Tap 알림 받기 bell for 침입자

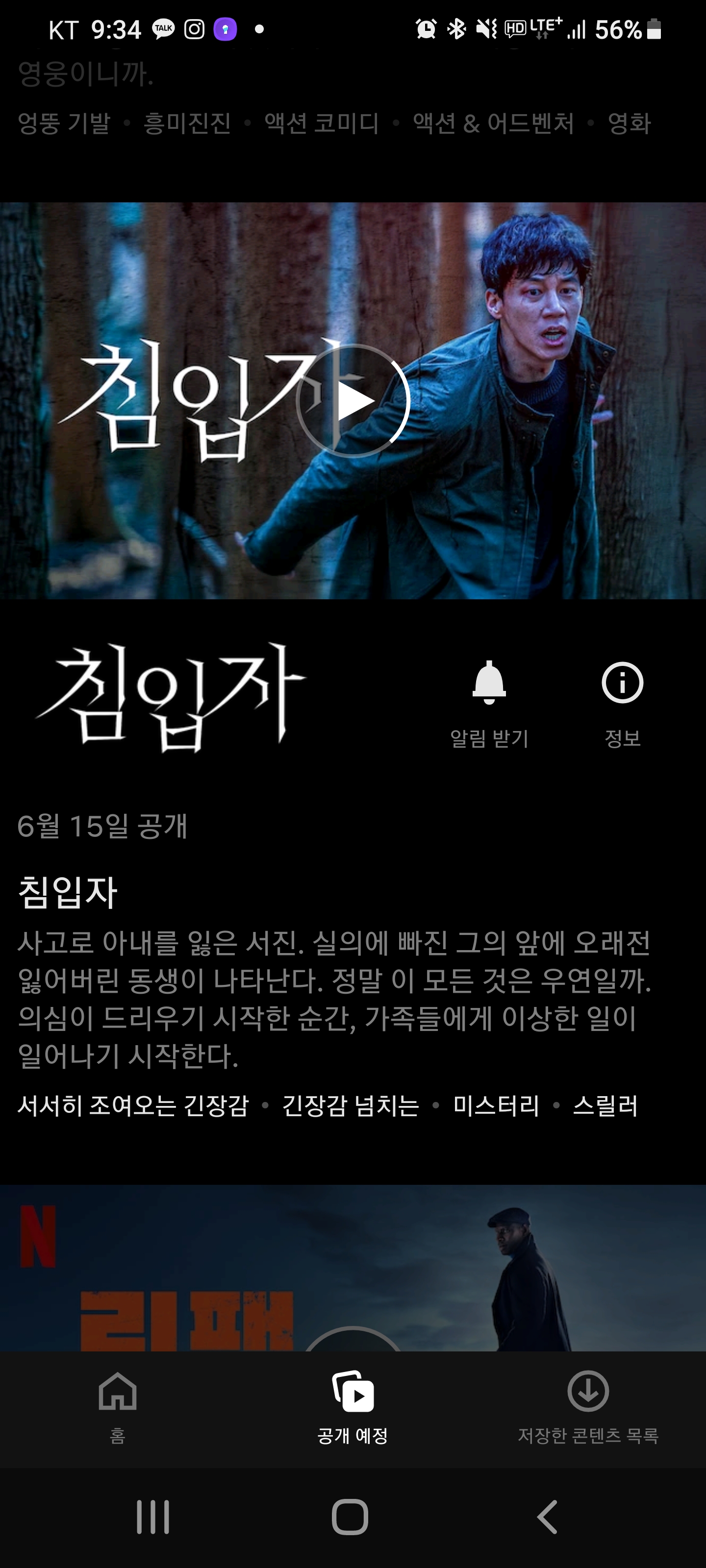pyautogui.click(x=489, y=704)
